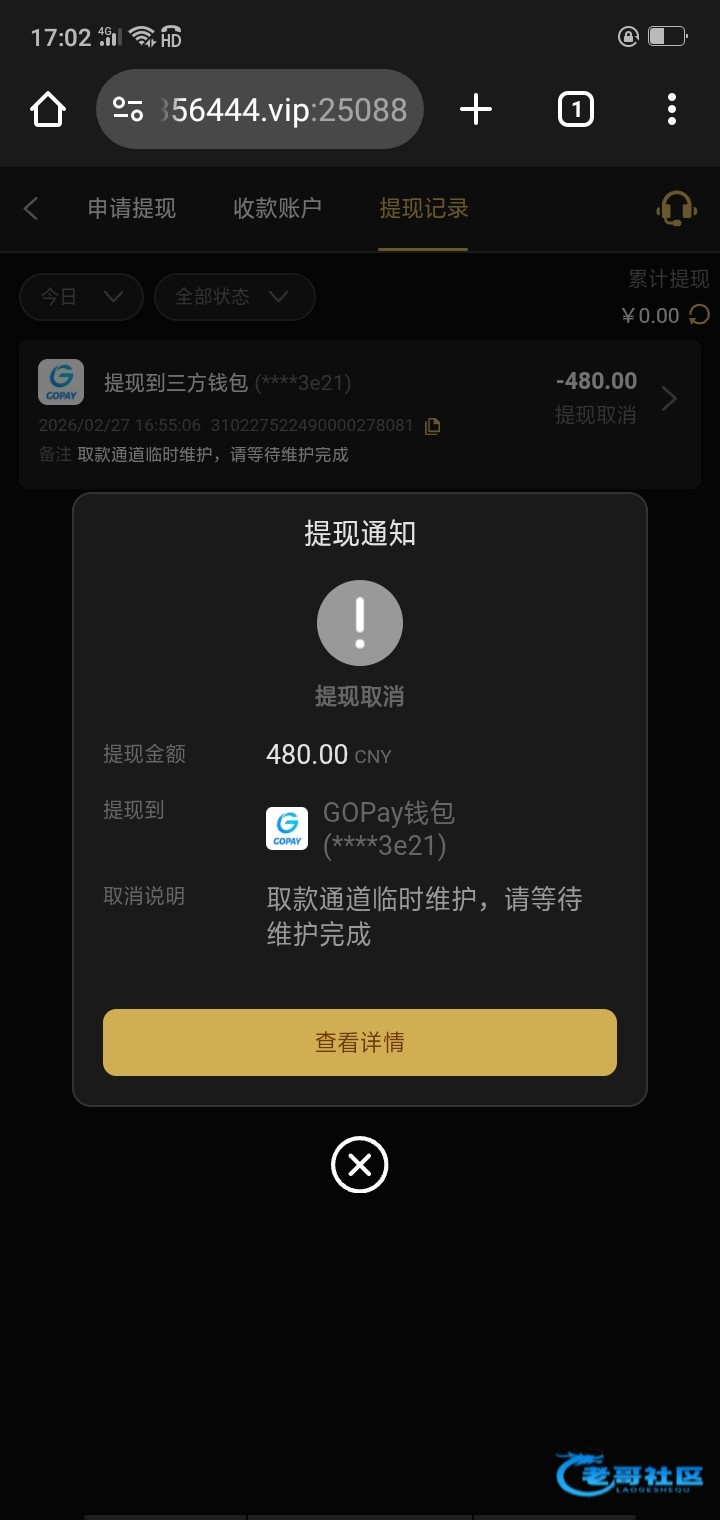Expand the 全部状态 status filter
The width and height of the screenshot is (720, 1520).
[x=234, y=297]
